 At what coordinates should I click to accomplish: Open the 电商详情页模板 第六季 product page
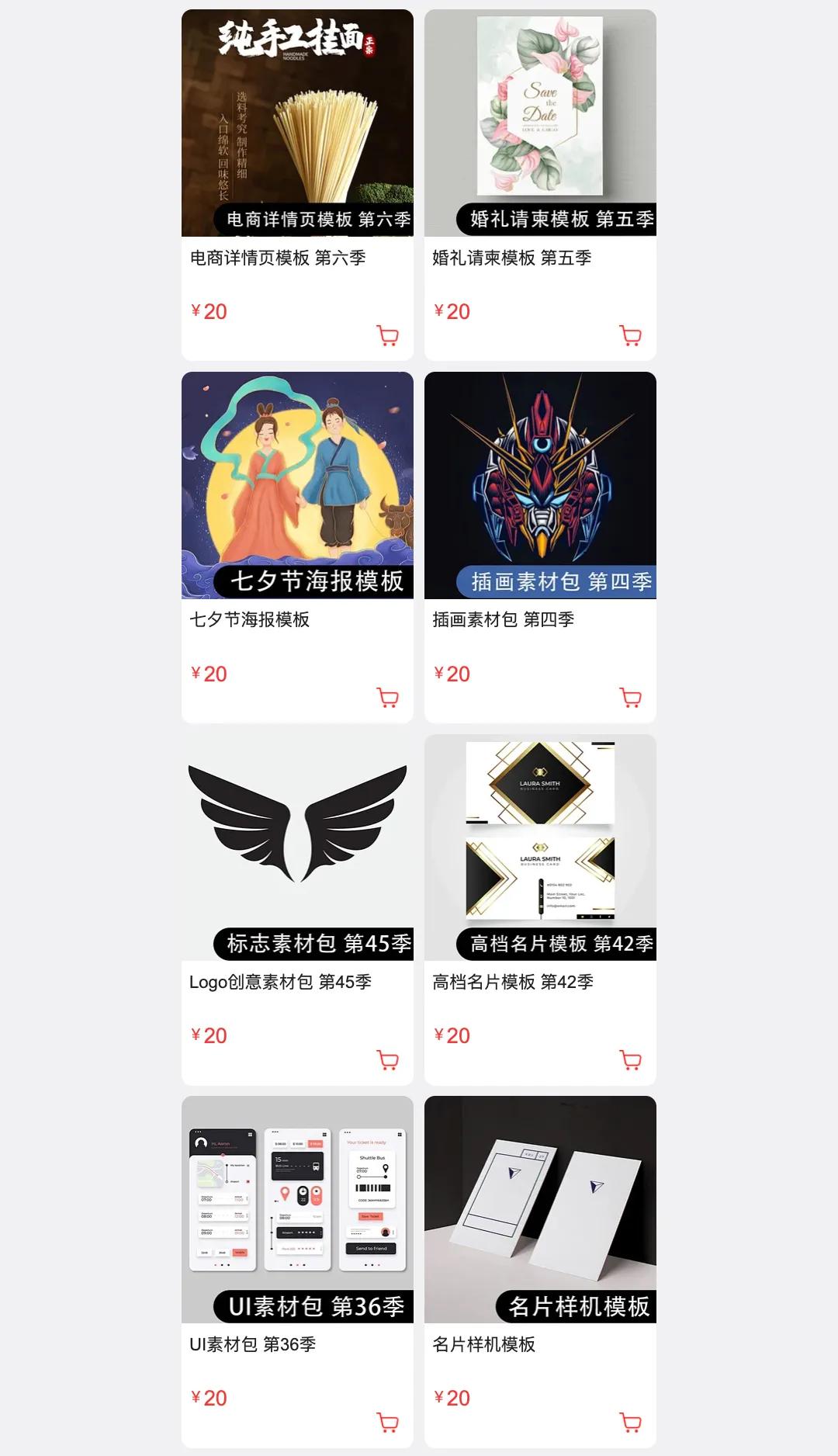pyautogui.click(x=278, y=258)
